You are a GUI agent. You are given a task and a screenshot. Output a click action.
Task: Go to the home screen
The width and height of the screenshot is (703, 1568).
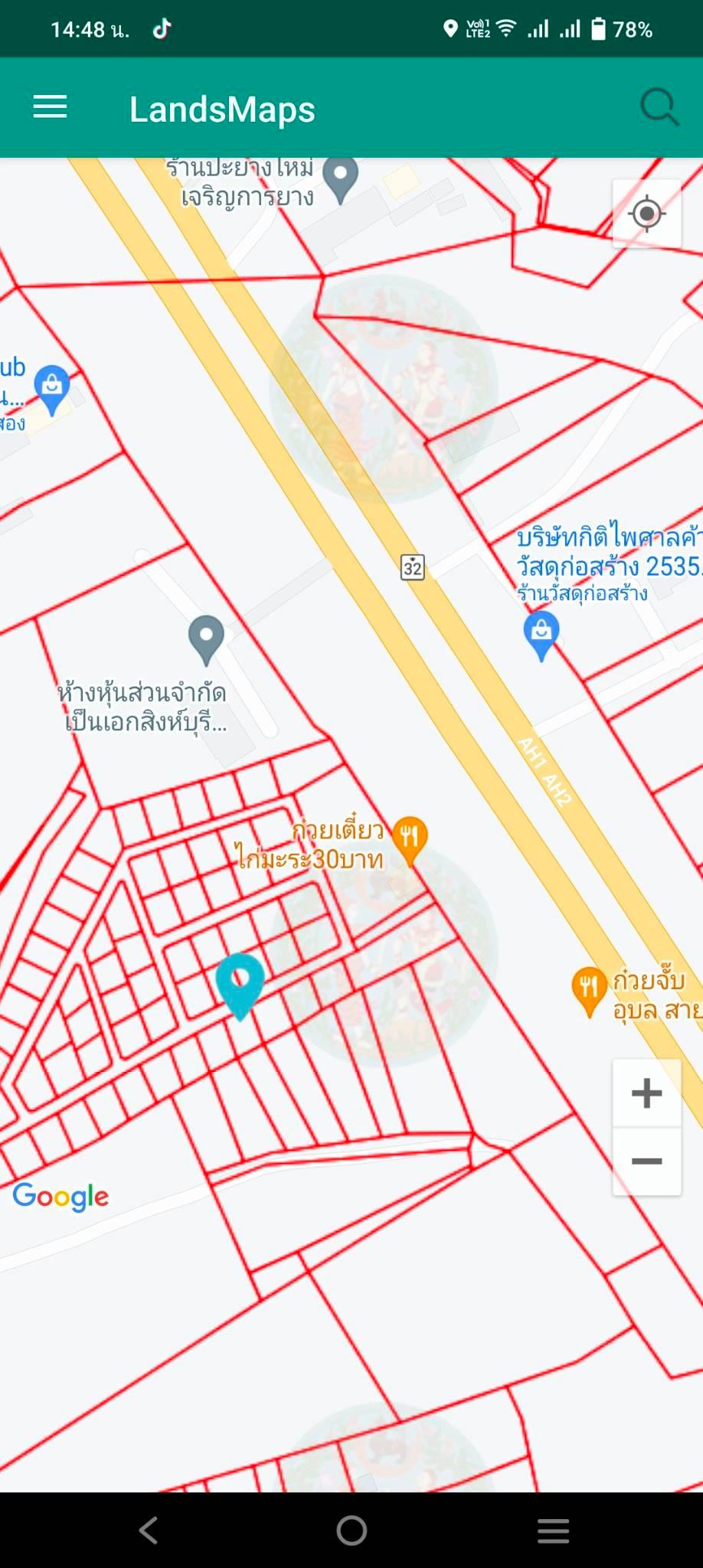coord(351,1530)
